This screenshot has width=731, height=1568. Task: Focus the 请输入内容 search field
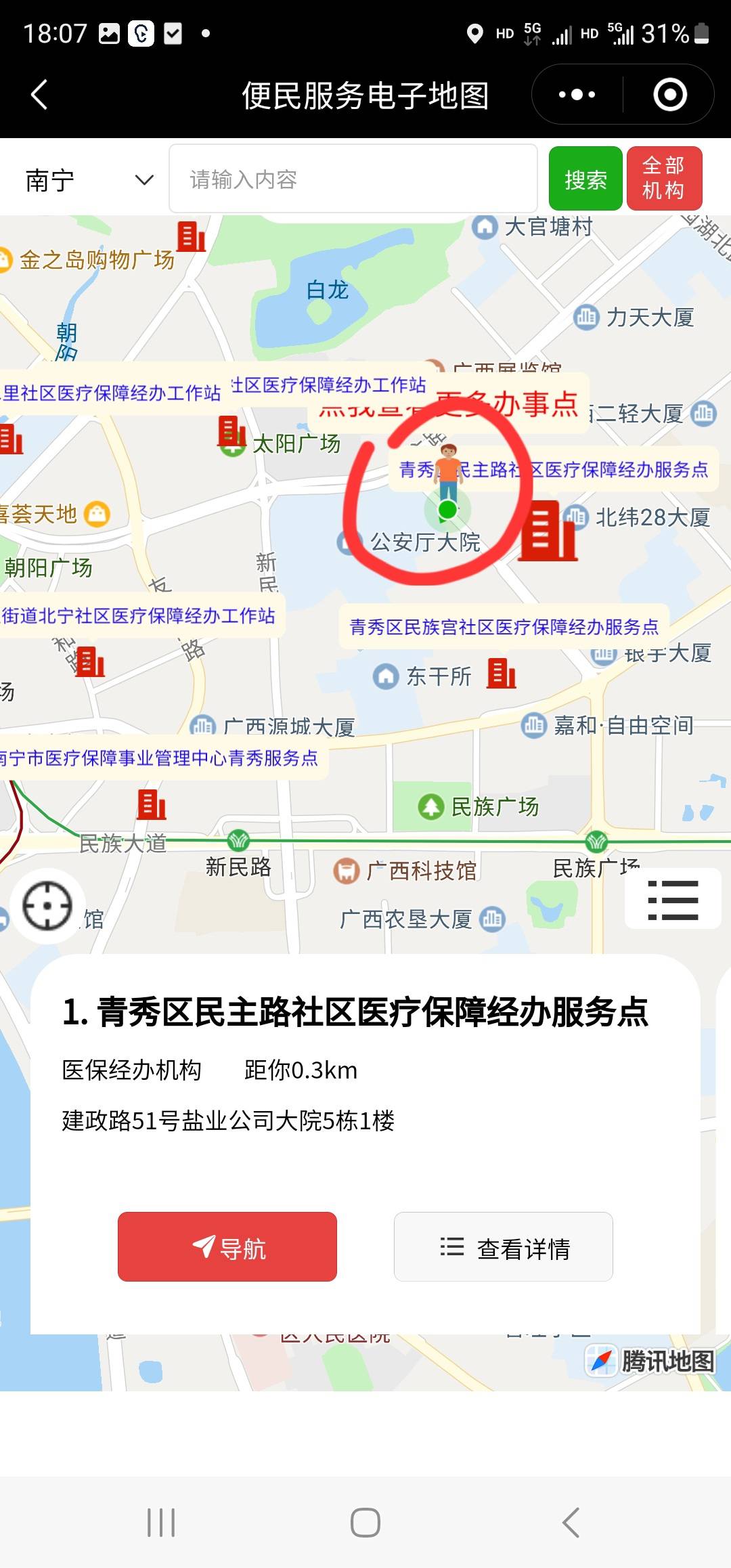[352, 179]
